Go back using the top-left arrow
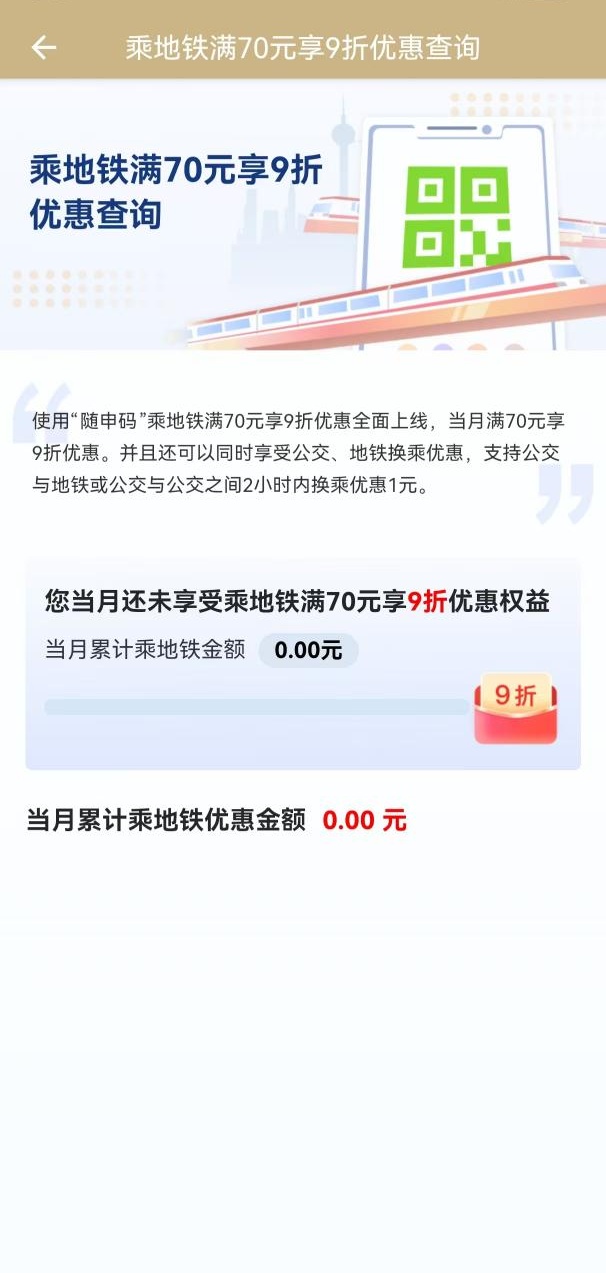 tap(43, 47)
